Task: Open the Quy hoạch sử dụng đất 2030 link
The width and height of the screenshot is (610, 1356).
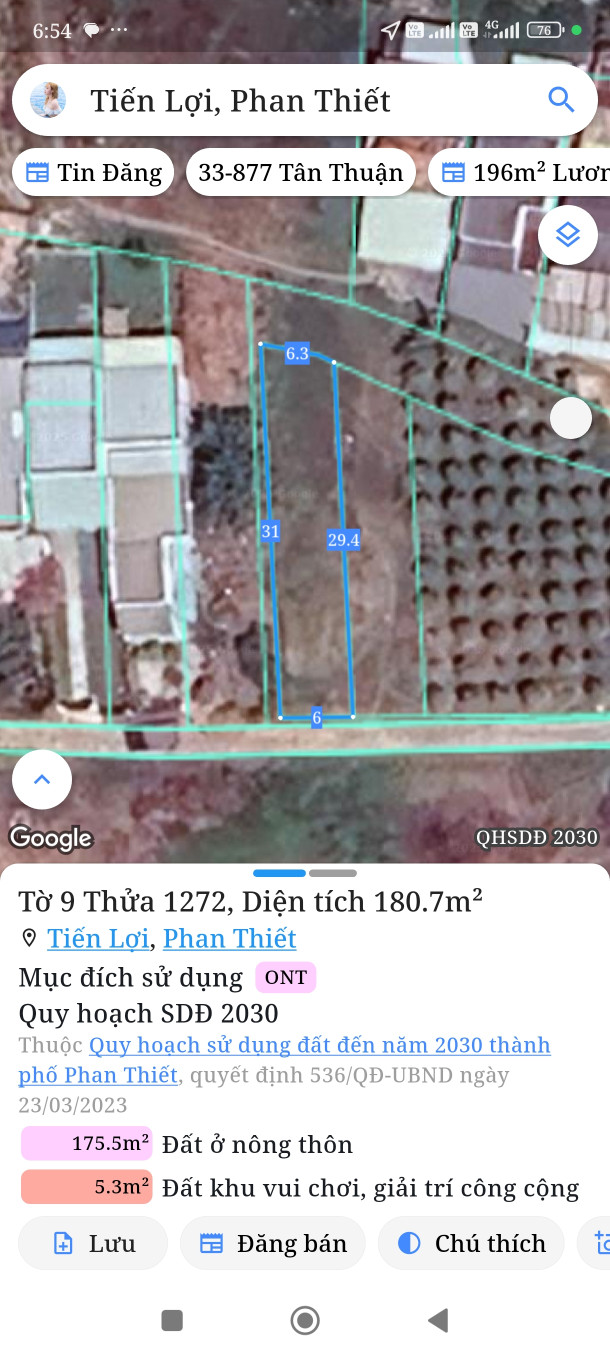Action: click(x=319, y=1046)
